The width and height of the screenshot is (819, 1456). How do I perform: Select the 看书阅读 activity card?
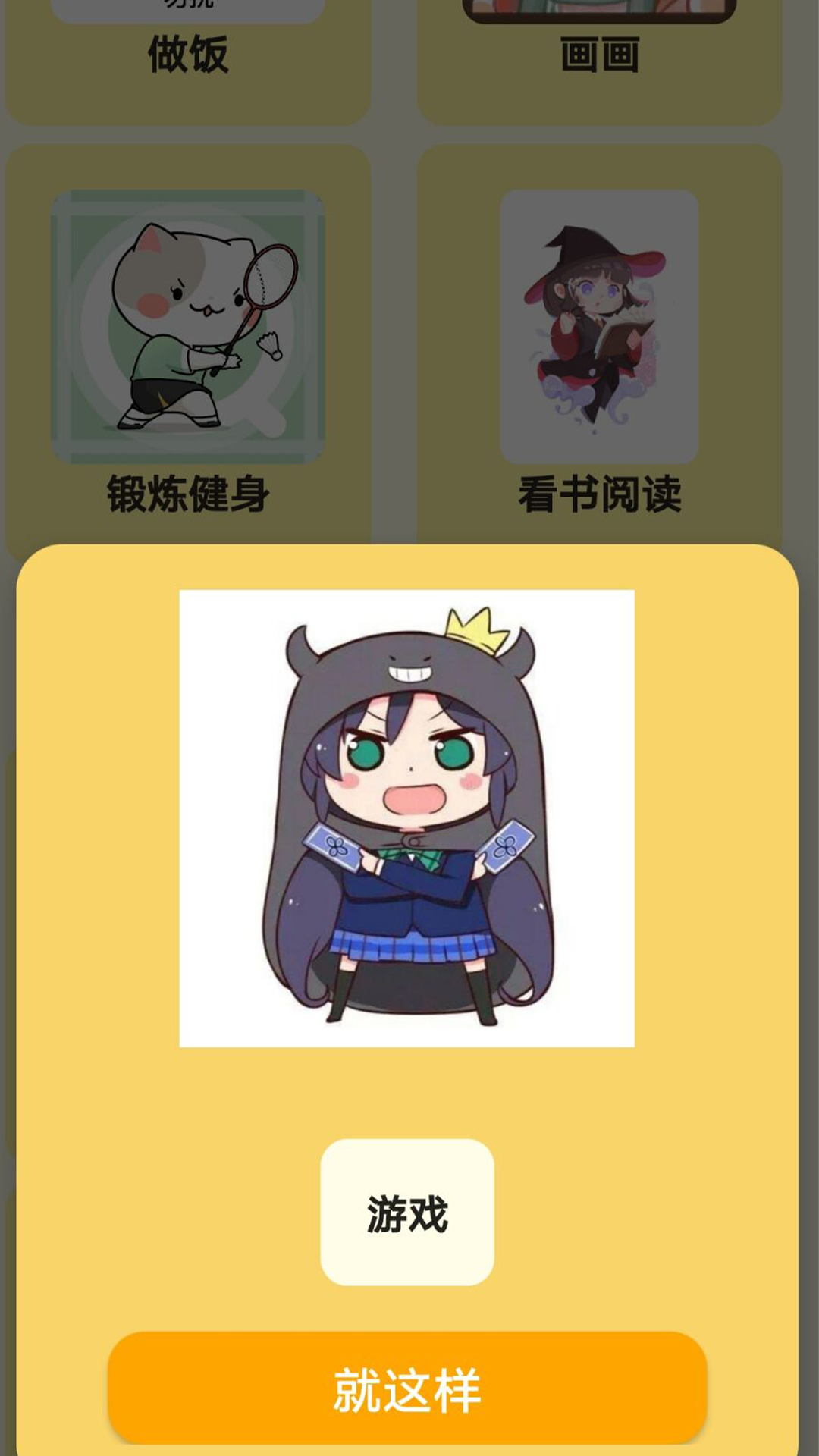[599, 349]
